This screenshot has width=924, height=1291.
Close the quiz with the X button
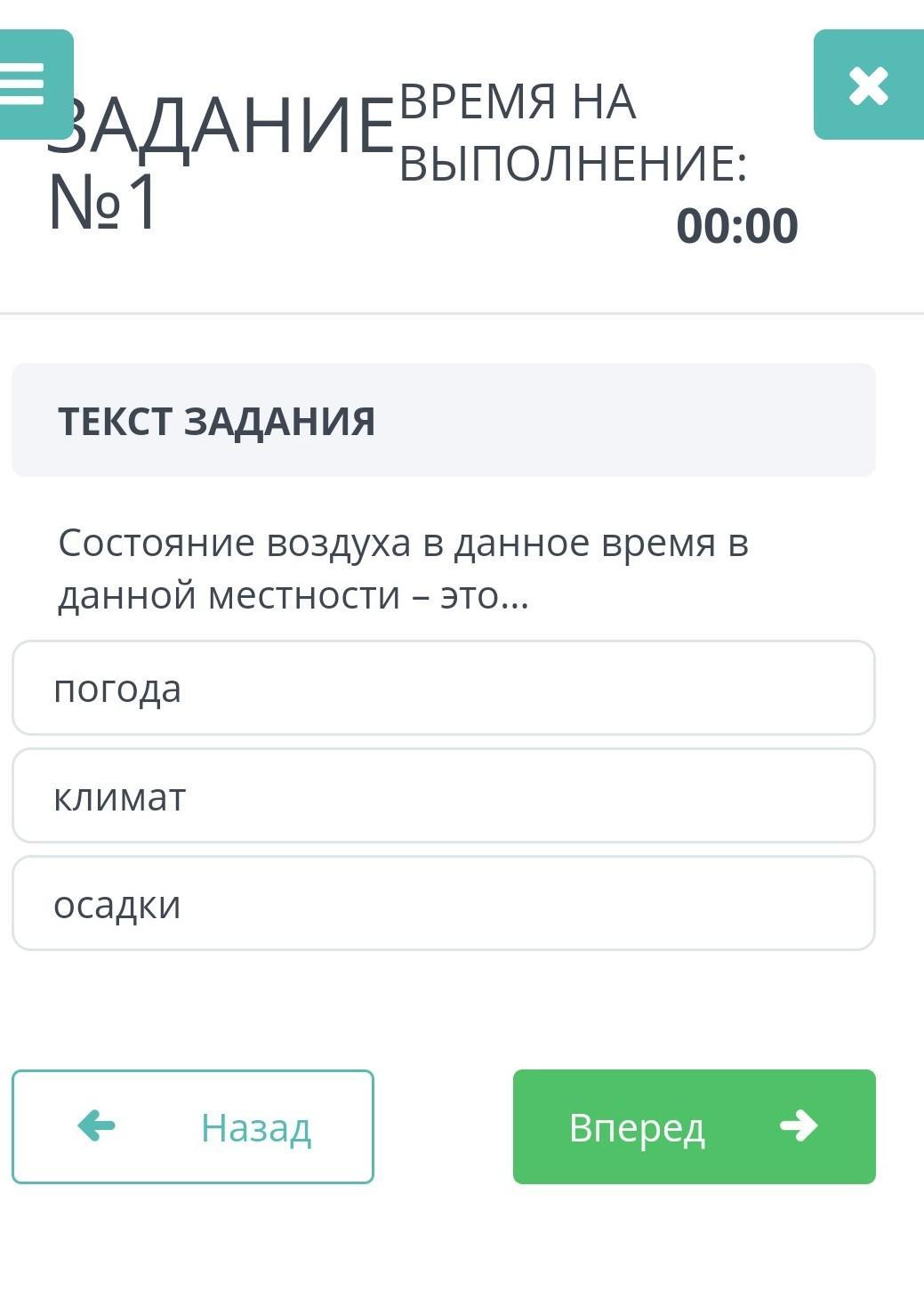pos(868,85)
